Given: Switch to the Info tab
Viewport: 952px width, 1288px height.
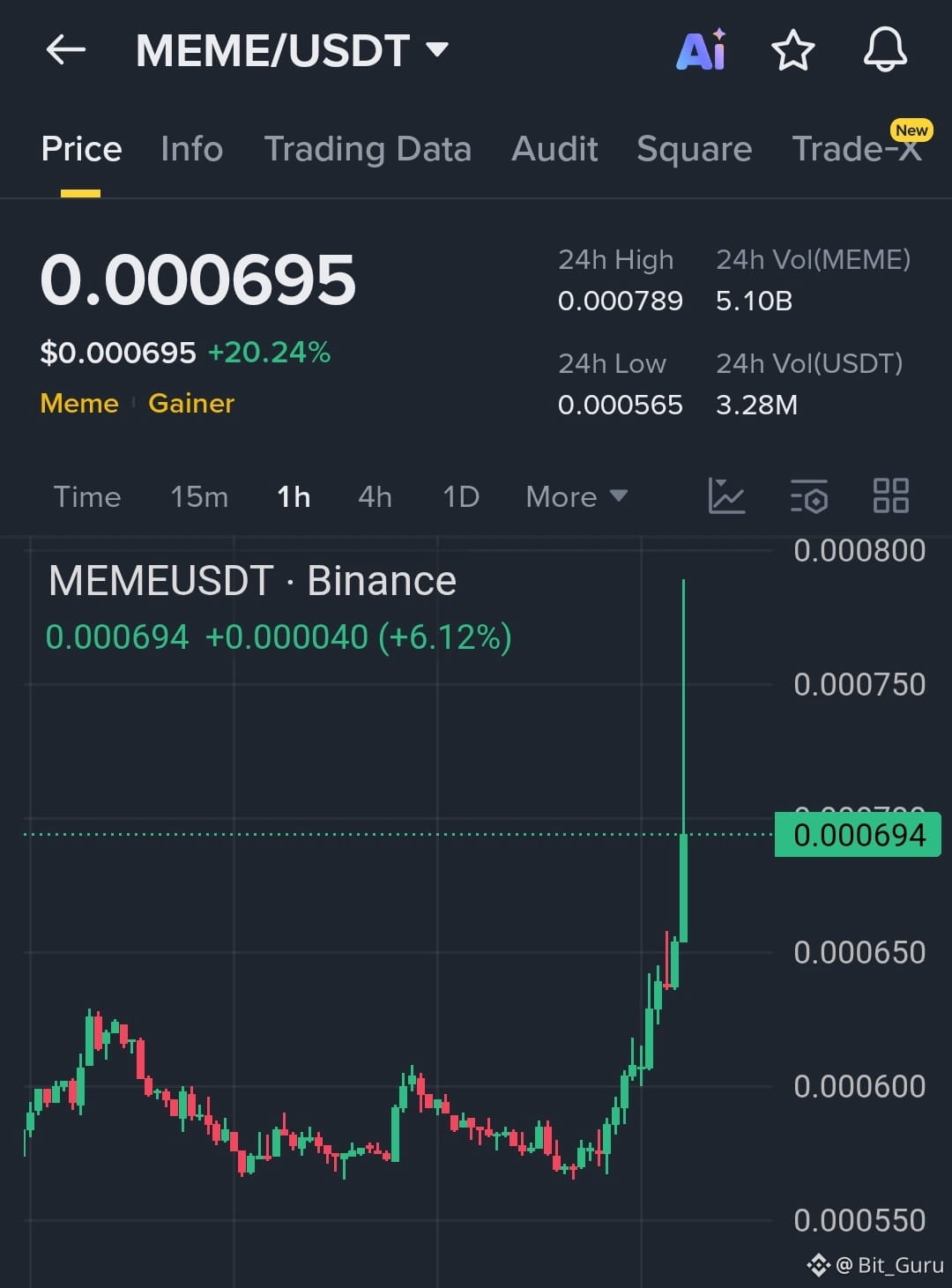Looking at the screenshot, I should pos(191,149).
